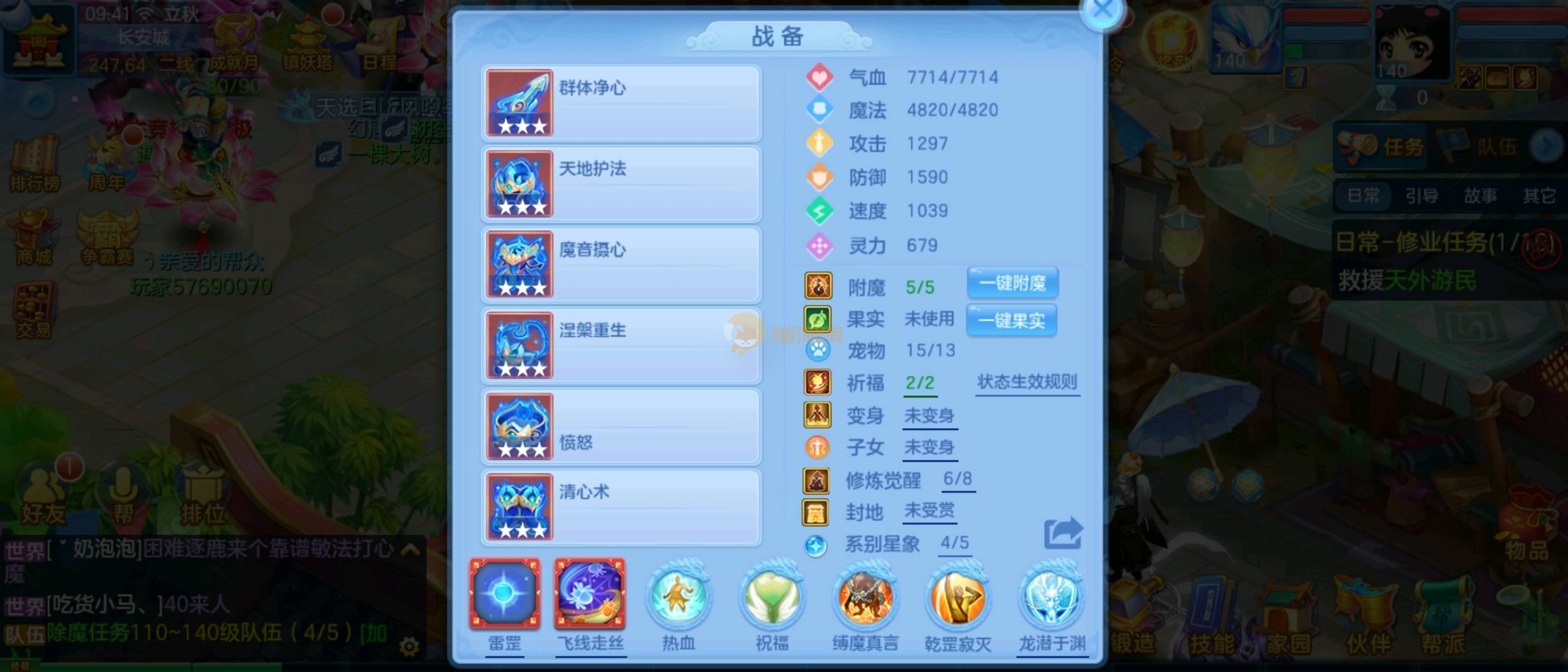Screen dimensions: 1568x672
Task: Open the 天地护法 skill row
Action: pos(621,184)
